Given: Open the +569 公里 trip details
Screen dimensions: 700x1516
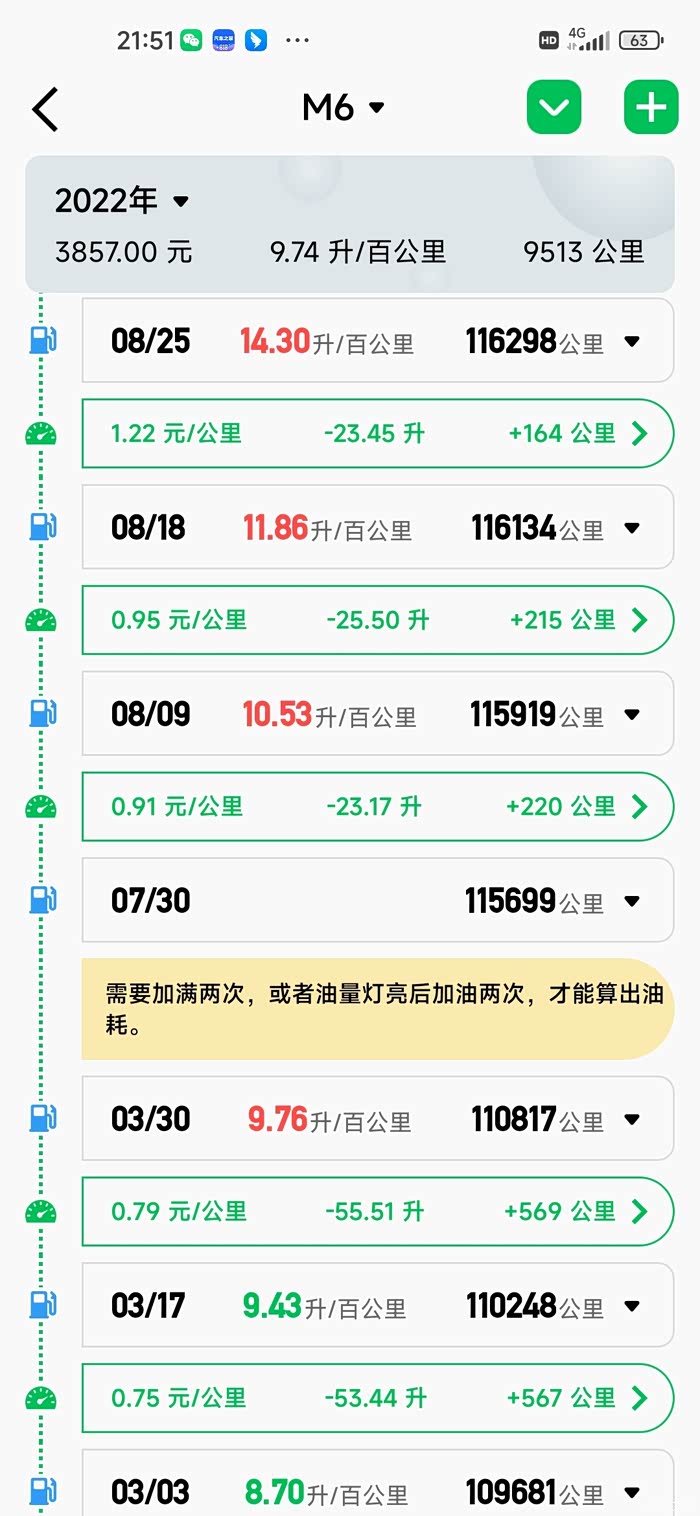Looking at the screenshot, I should click(x=640, y=1212).
